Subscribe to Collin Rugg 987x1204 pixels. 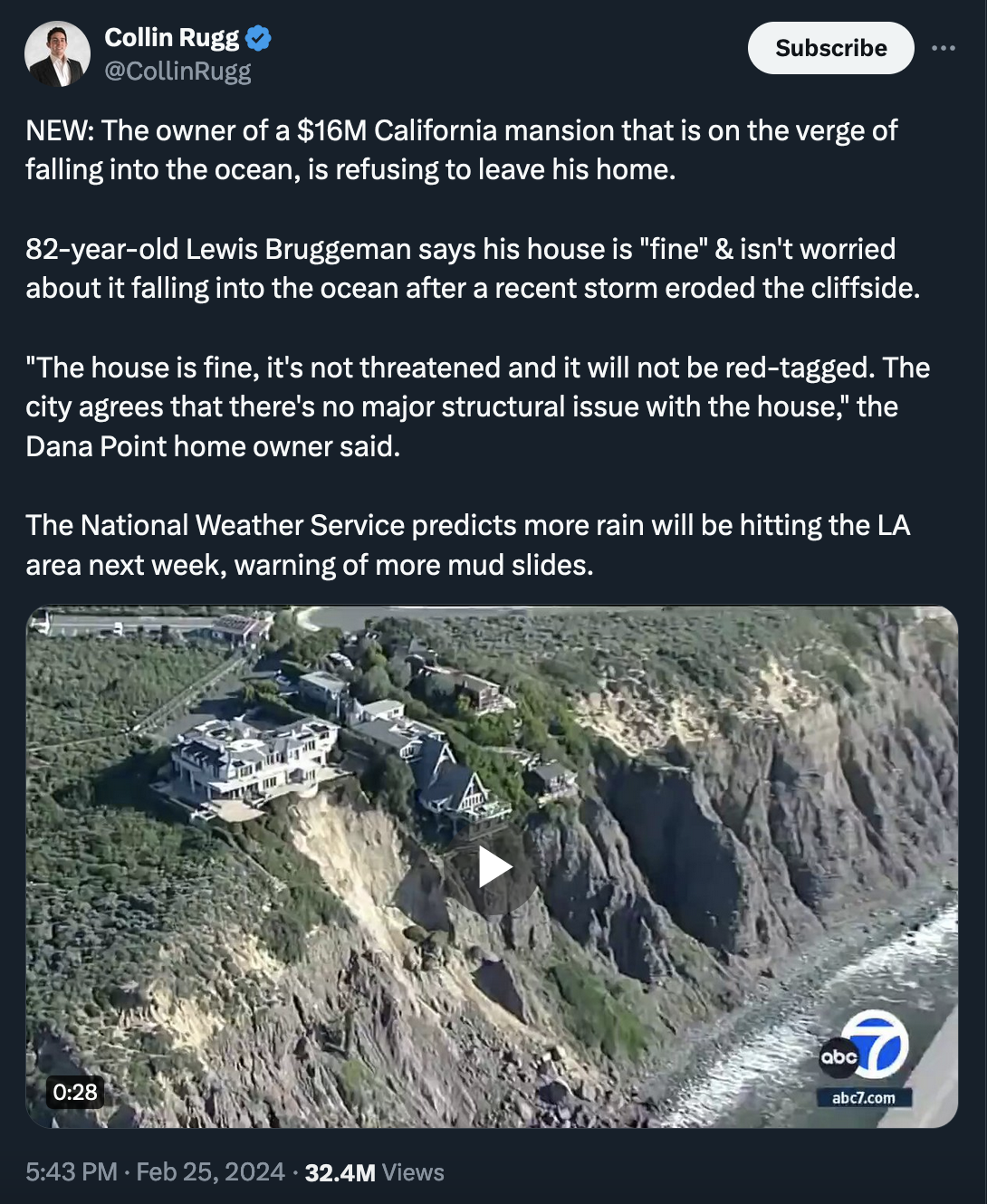tap(830, 48)
